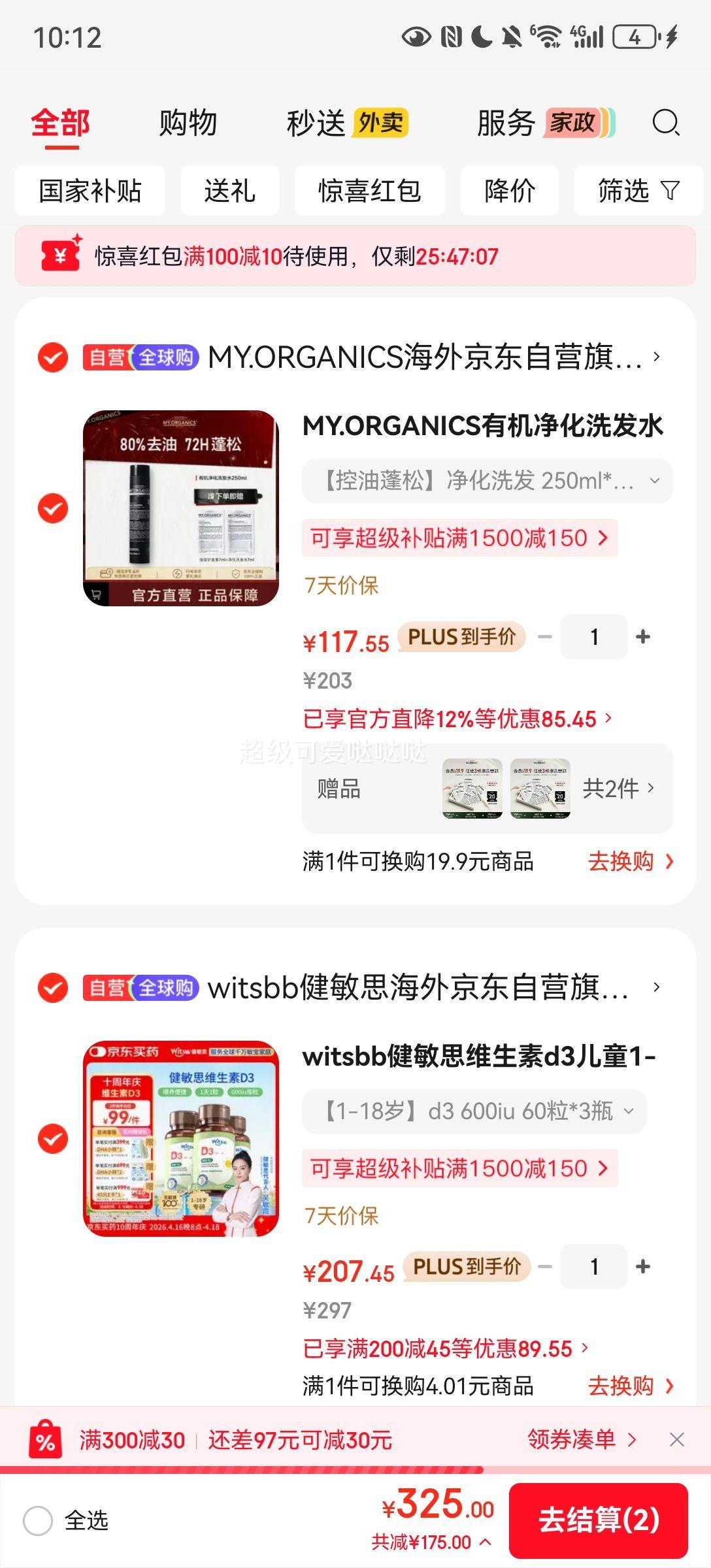
Task: Dismiss the 满300减30 promotion bar
Action: 677,1439
